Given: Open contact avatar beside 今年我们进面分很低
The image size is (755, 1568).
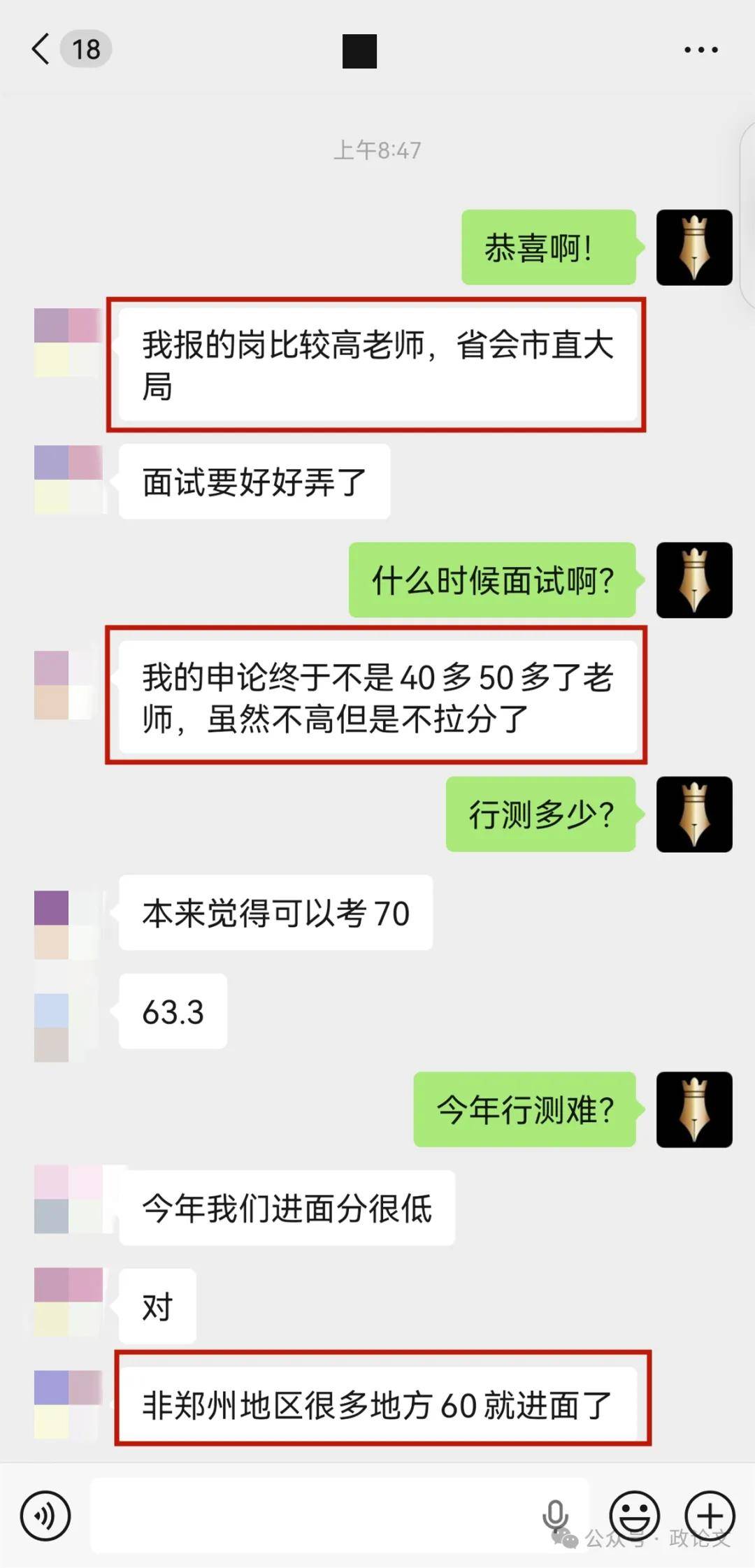Looking at the screenshot, I should (x=69, y=1199).
